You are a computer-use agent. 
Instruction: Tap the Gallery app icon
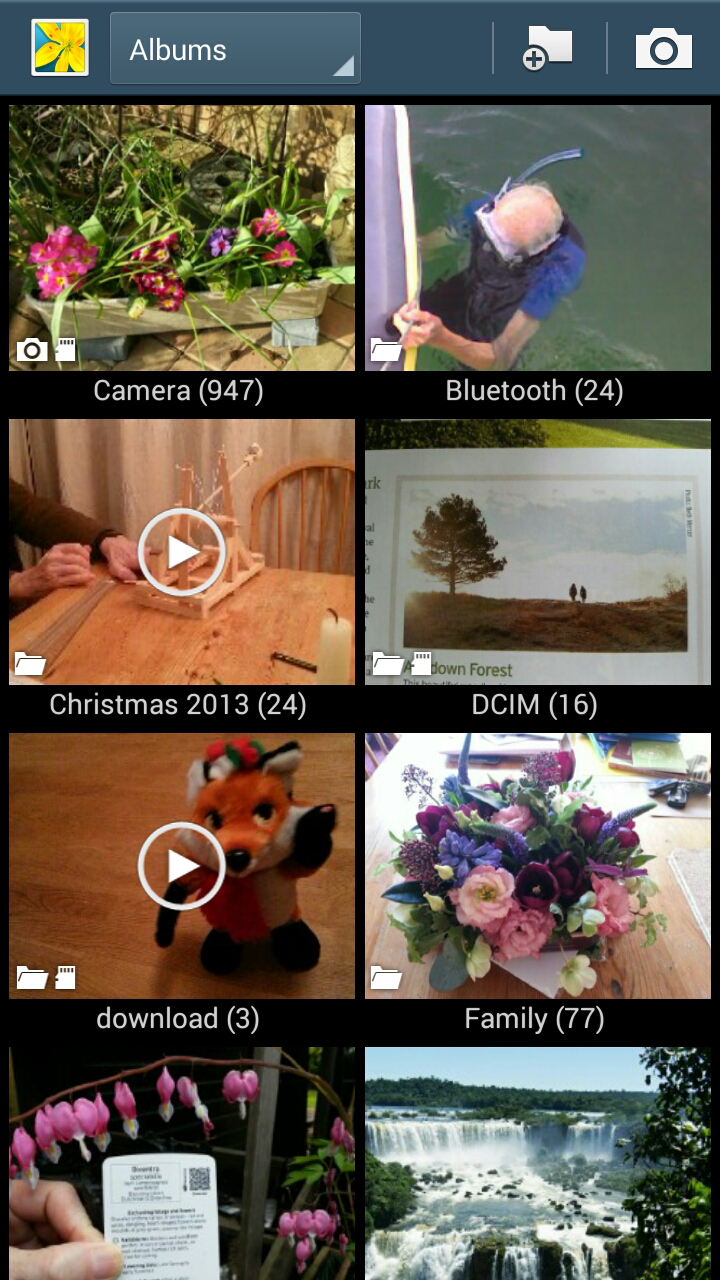[x=60, y=49]
